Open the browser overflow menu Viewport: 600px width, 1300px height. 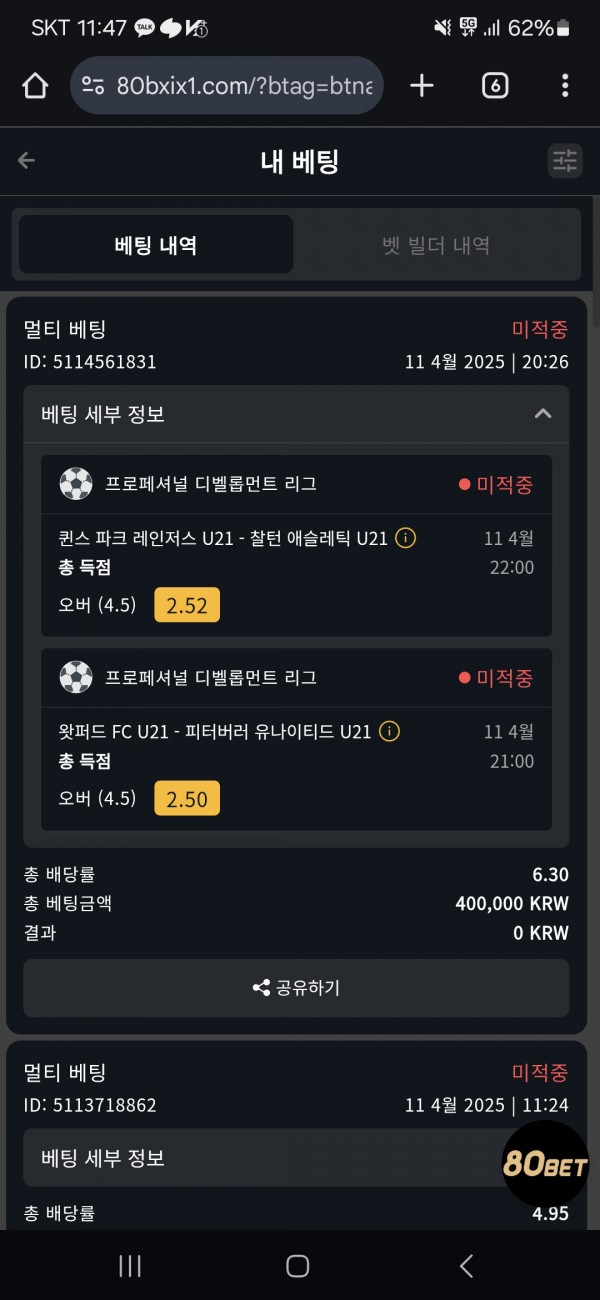(x=565, y=86)
